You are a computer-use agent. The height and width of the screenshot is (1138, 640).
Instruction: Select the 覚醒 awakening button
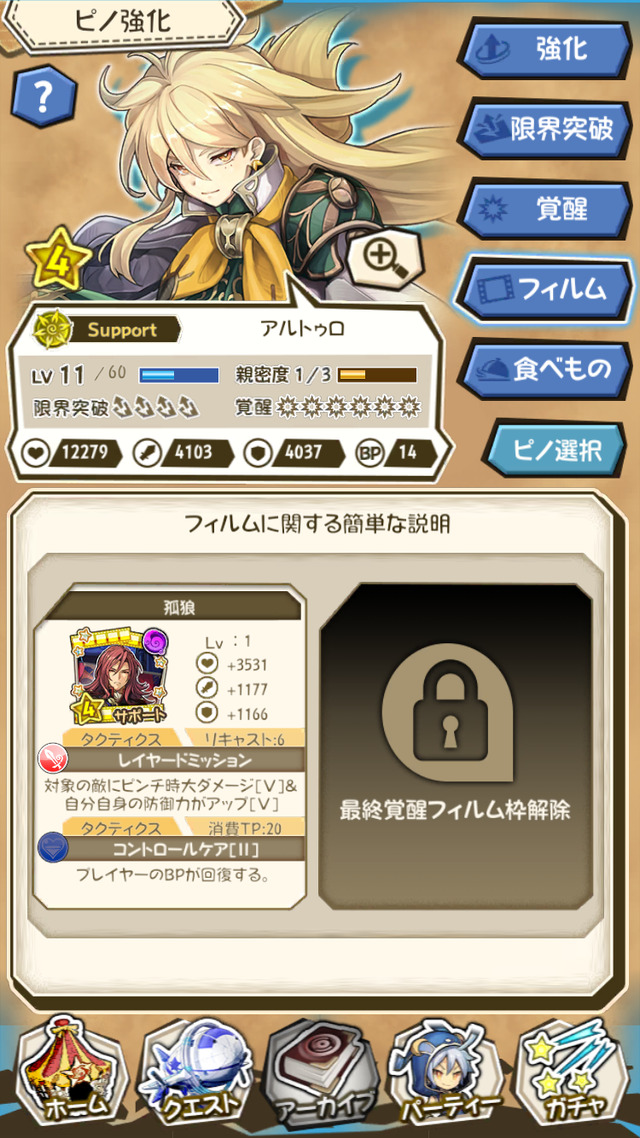[x=546, y=209]
